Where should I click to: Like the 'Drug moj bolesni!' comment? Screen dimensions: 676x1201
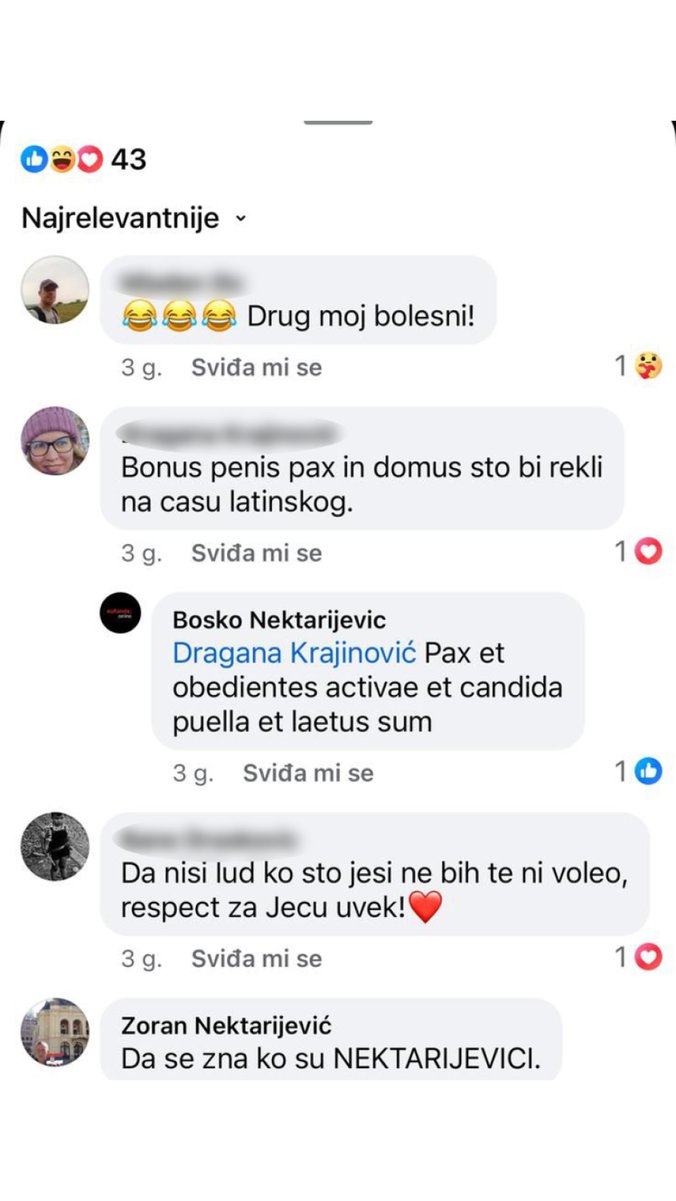[x=256, y=367]
